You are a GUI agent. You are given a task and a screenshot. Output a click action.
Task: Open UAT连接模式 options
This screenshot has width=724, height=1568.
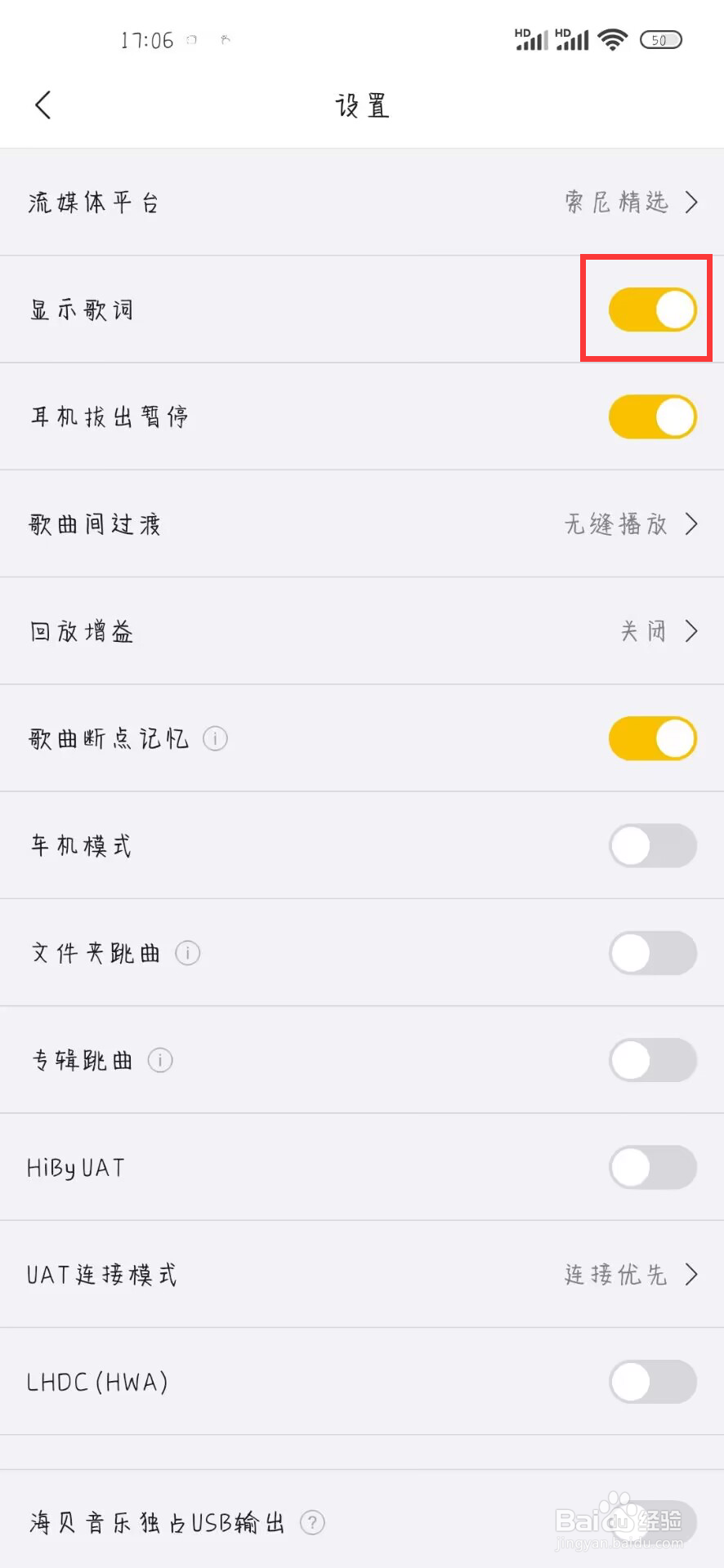tap(362, 1274)
